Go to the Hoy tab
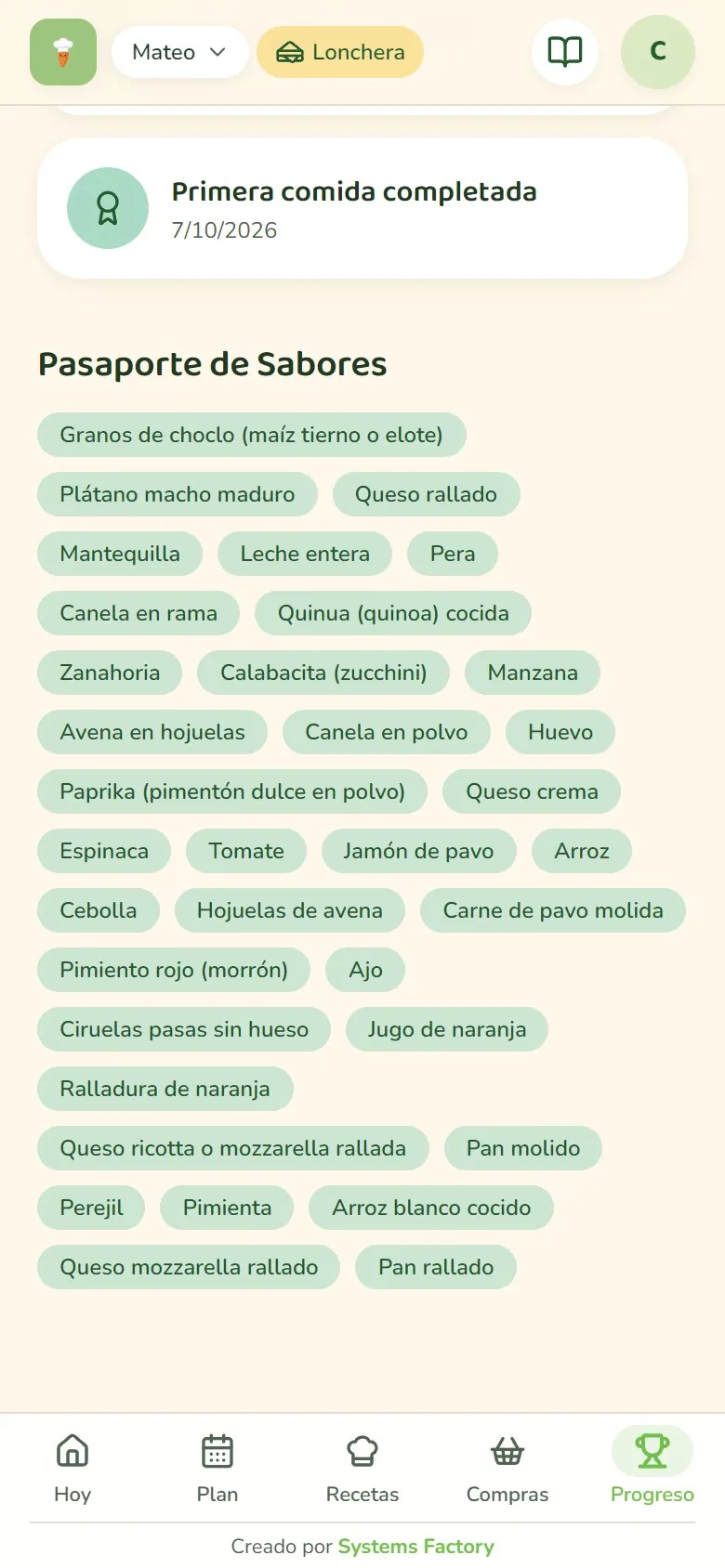 coord(72,1468)
